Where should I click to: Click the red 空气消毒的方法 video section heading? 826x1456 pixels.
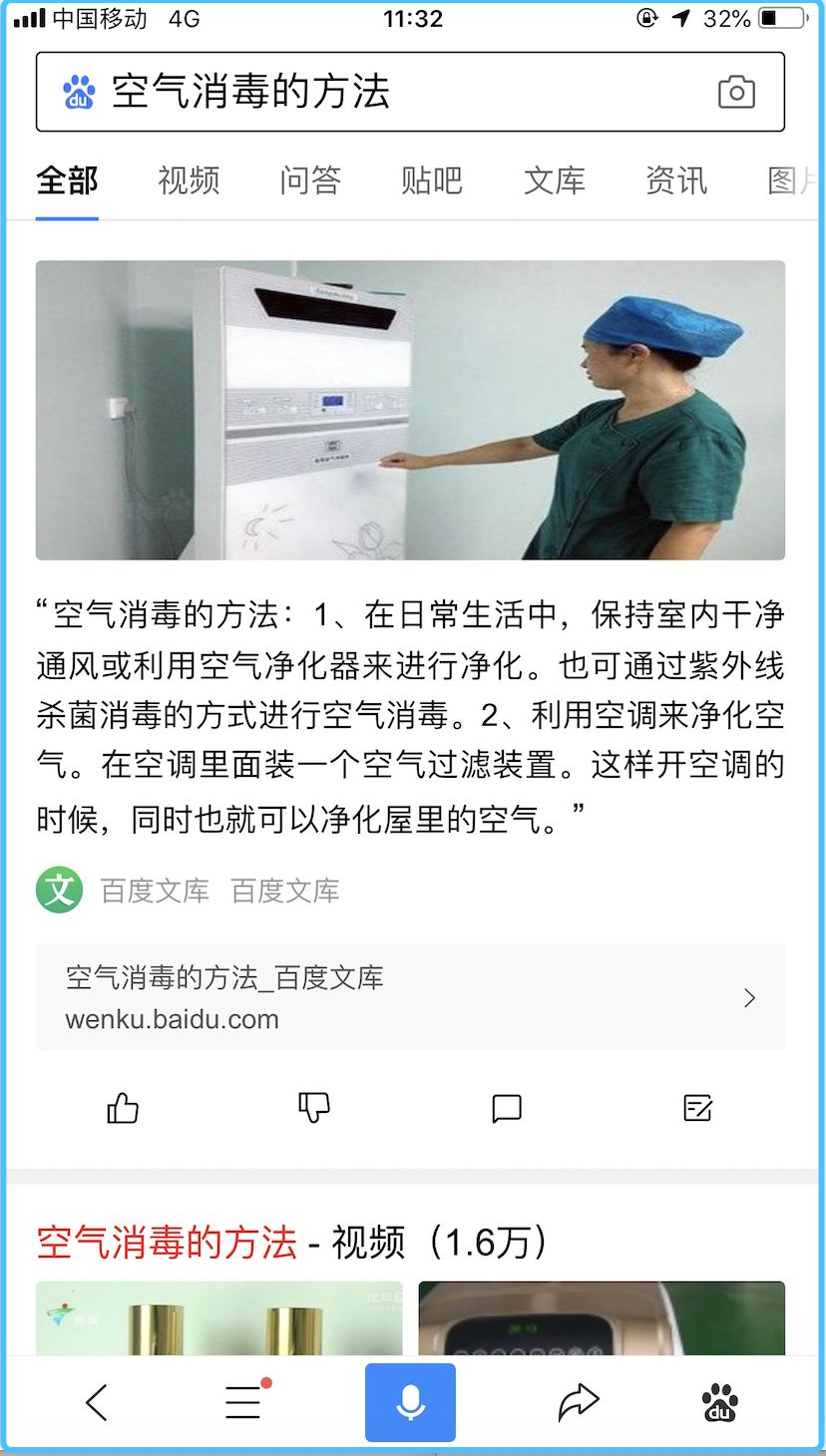[167, 1243]
